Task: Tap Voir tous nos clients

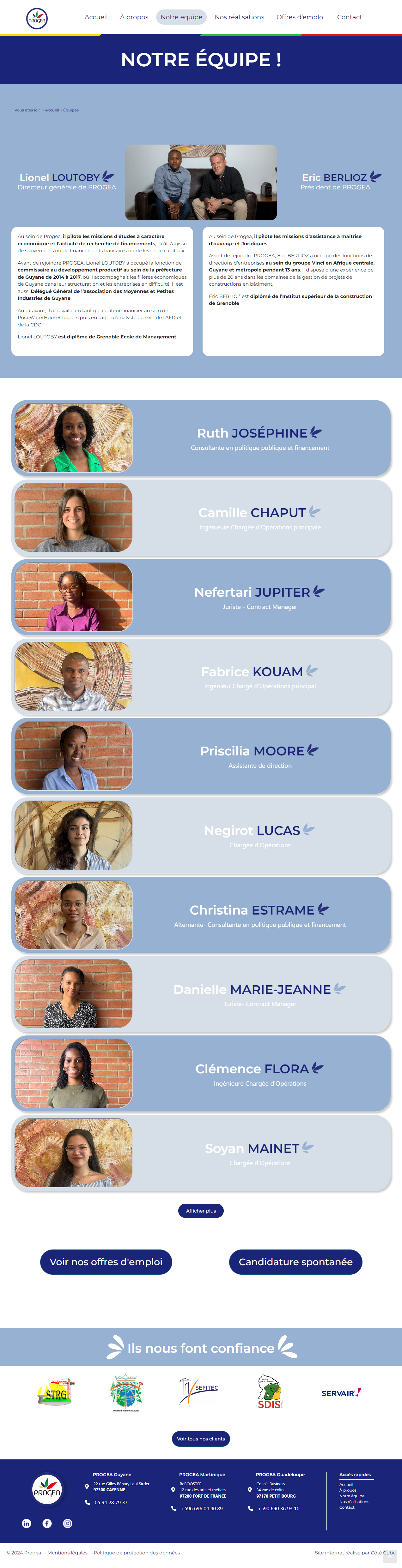Action: 200,1438
